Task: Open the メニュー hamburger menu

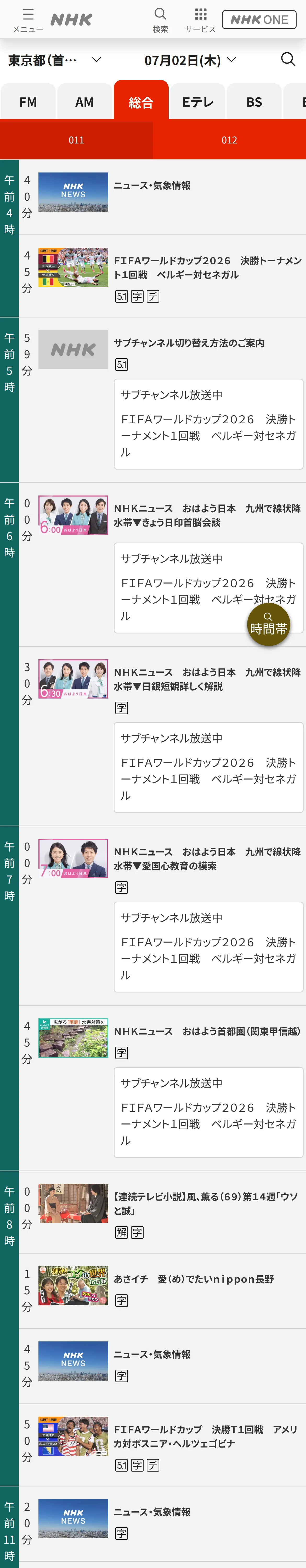Action: [28, 20]
